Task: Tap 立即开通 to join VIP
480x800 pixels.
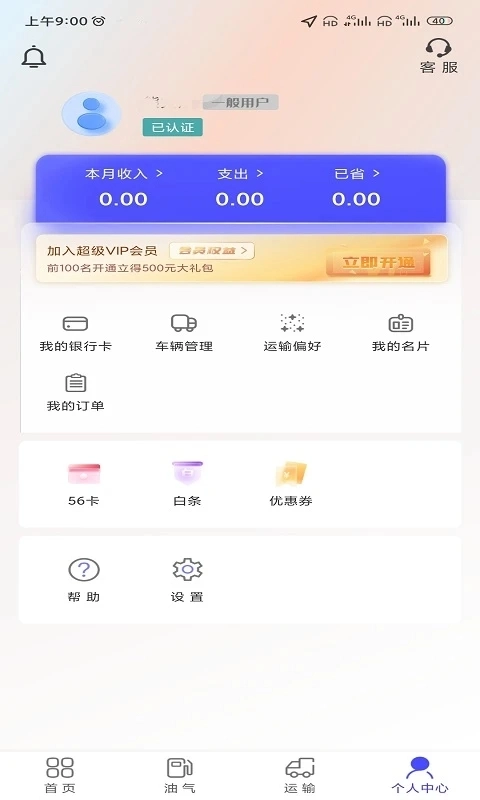Action: [x=378, y=263]
